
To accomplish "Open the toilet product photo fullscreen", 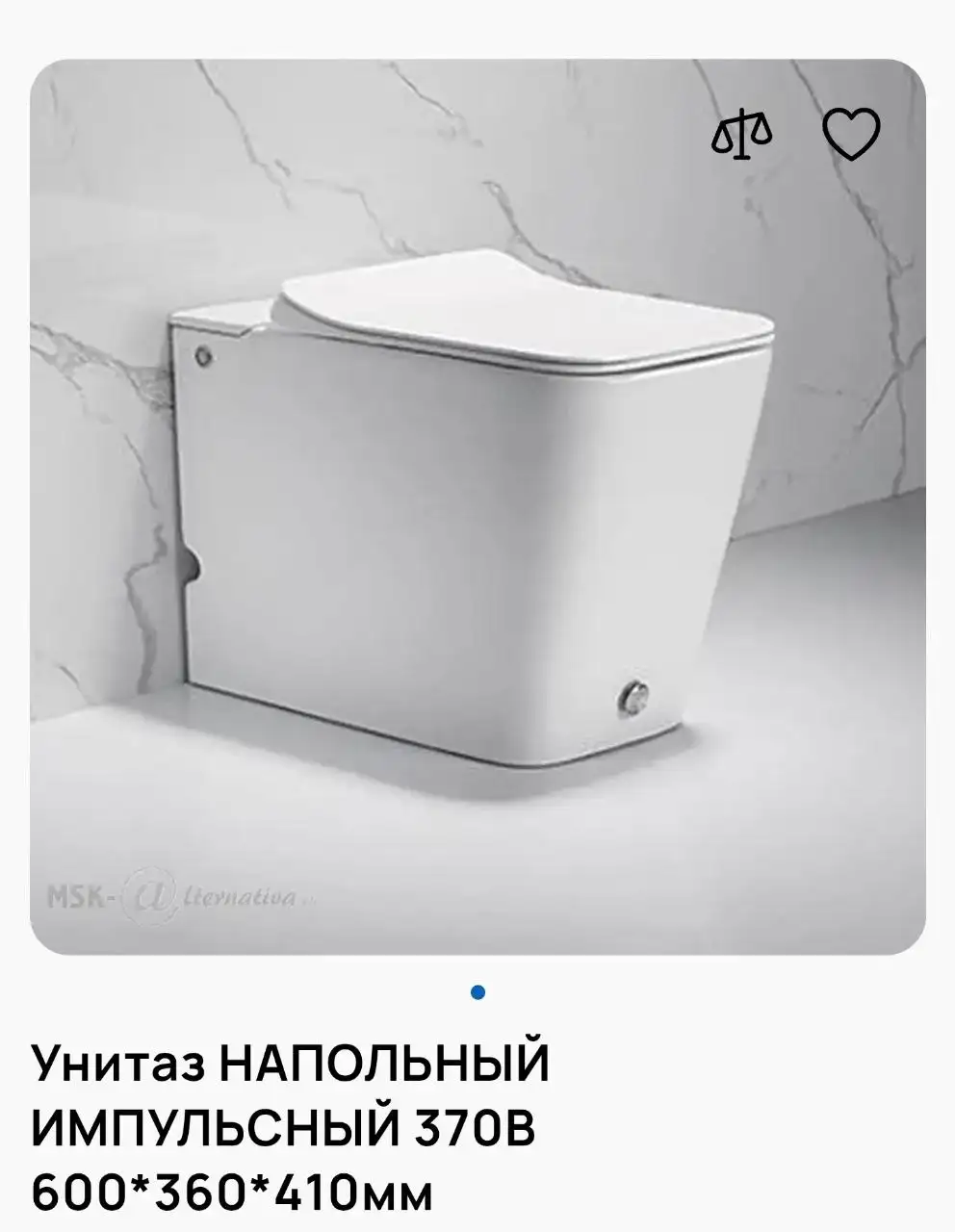I will point(477,510).
